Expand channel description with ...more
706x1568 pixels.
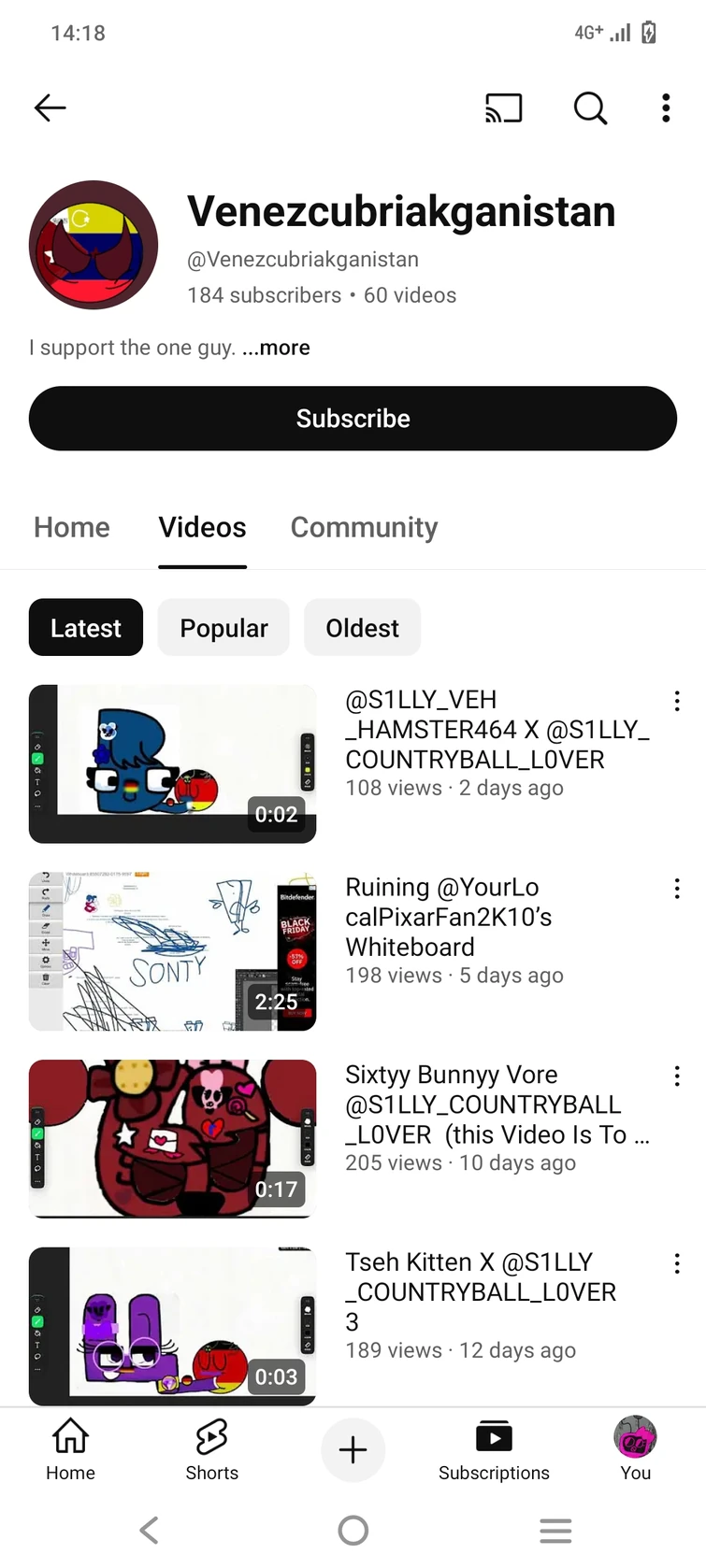(276, 348)
